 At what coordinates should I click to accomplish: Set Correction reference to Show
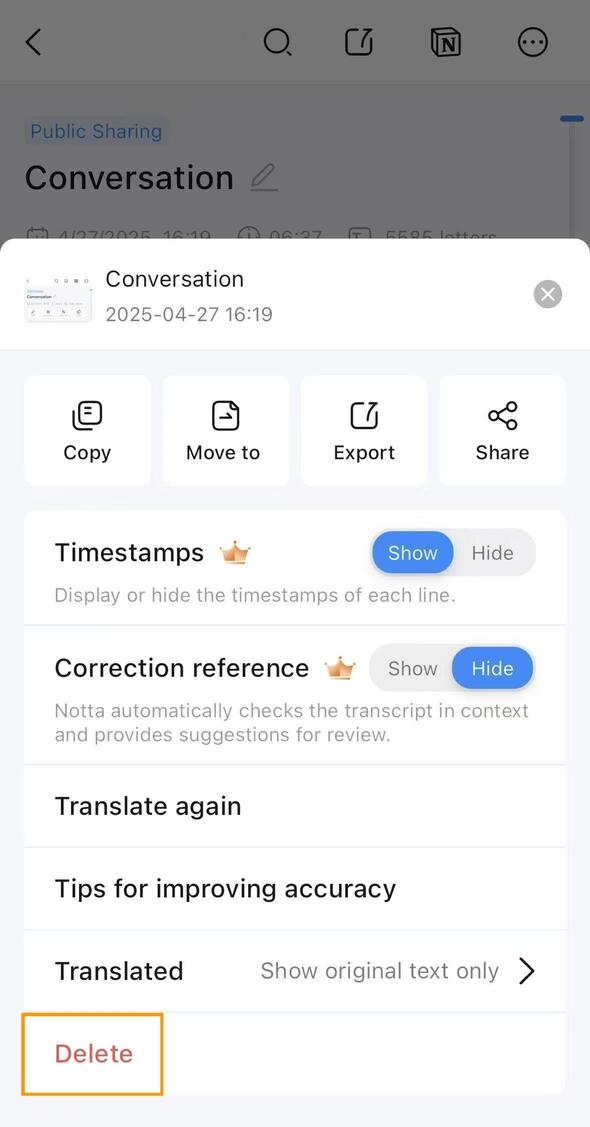click(412, 668)
